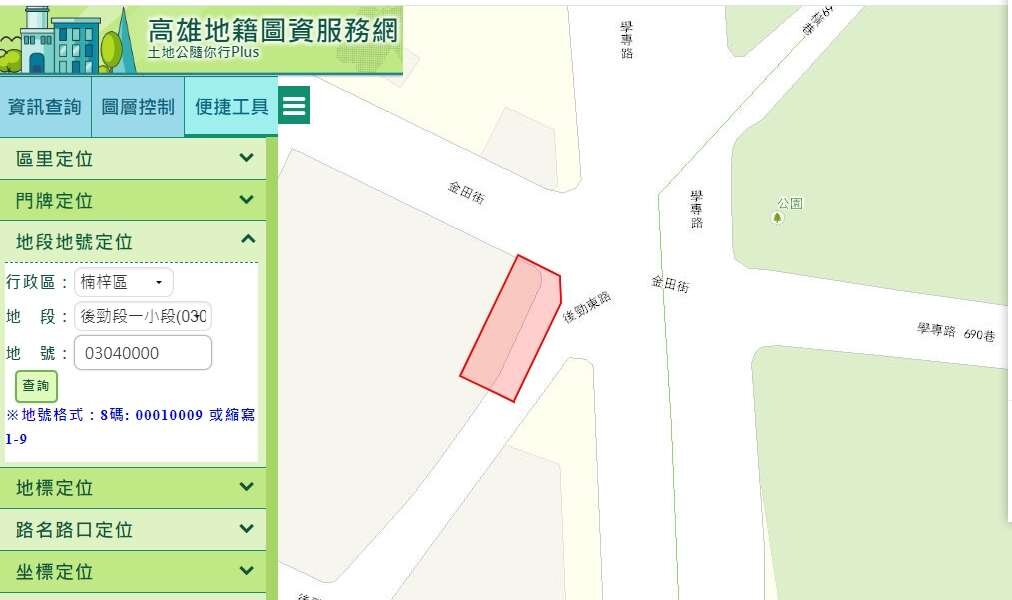Collapse the 地段地號定位 section

[134, 242]
